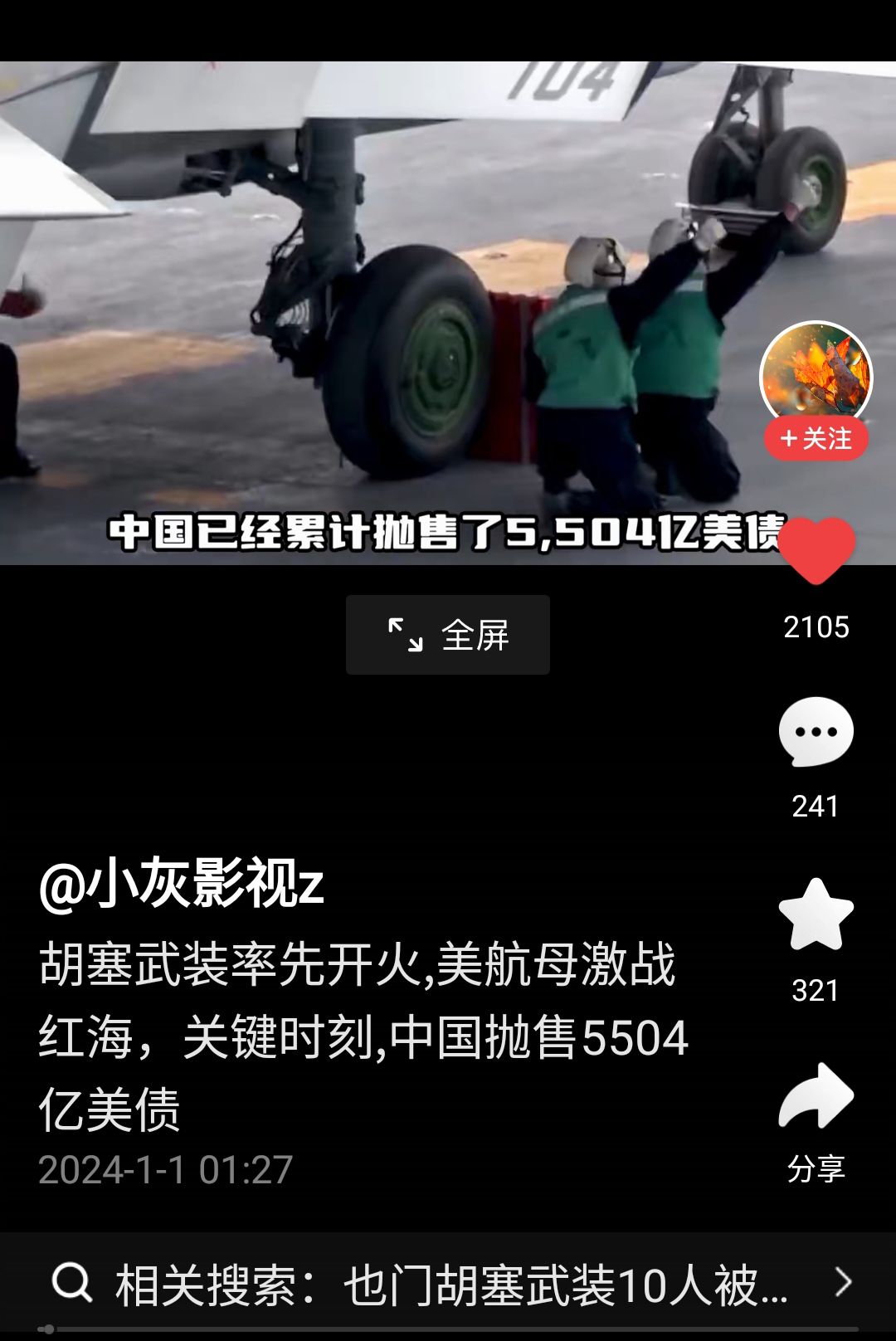Screen dimensions: 896x1341
Task: Open the comments on this video
Action: [x=816, y=732]
